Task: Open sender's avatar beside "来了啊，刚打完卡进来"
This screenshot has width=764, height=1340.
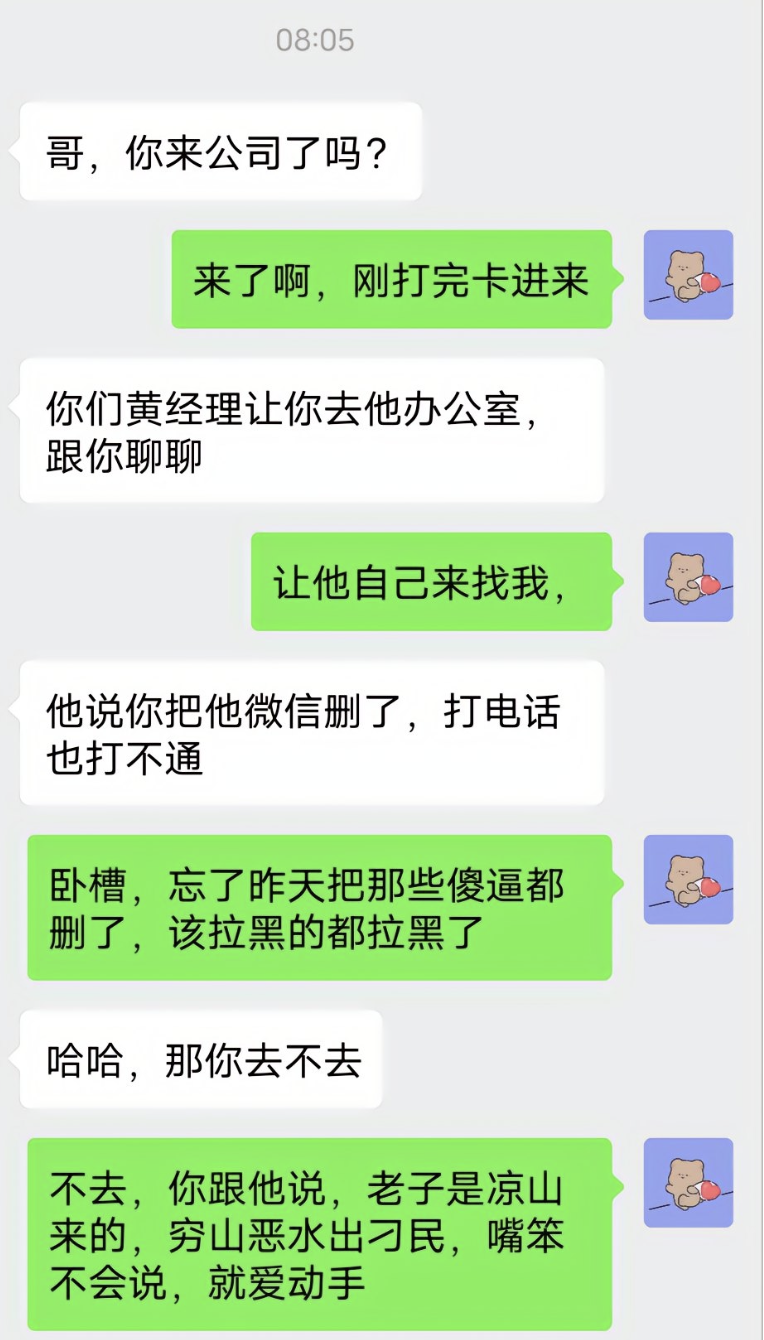Action: (688, 275)
